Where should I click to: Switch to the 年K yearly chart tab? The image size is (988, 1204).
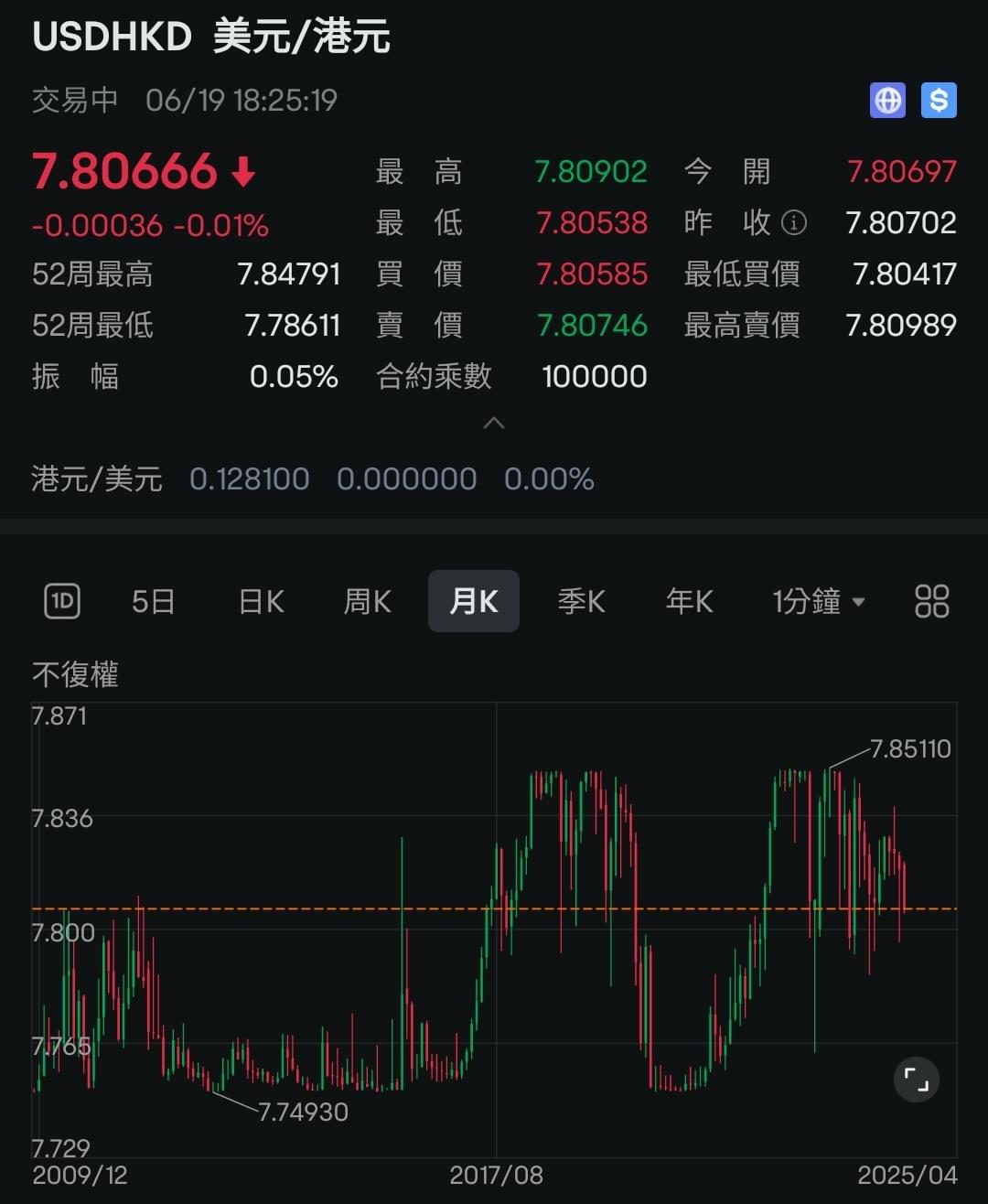tap(689, 601)
